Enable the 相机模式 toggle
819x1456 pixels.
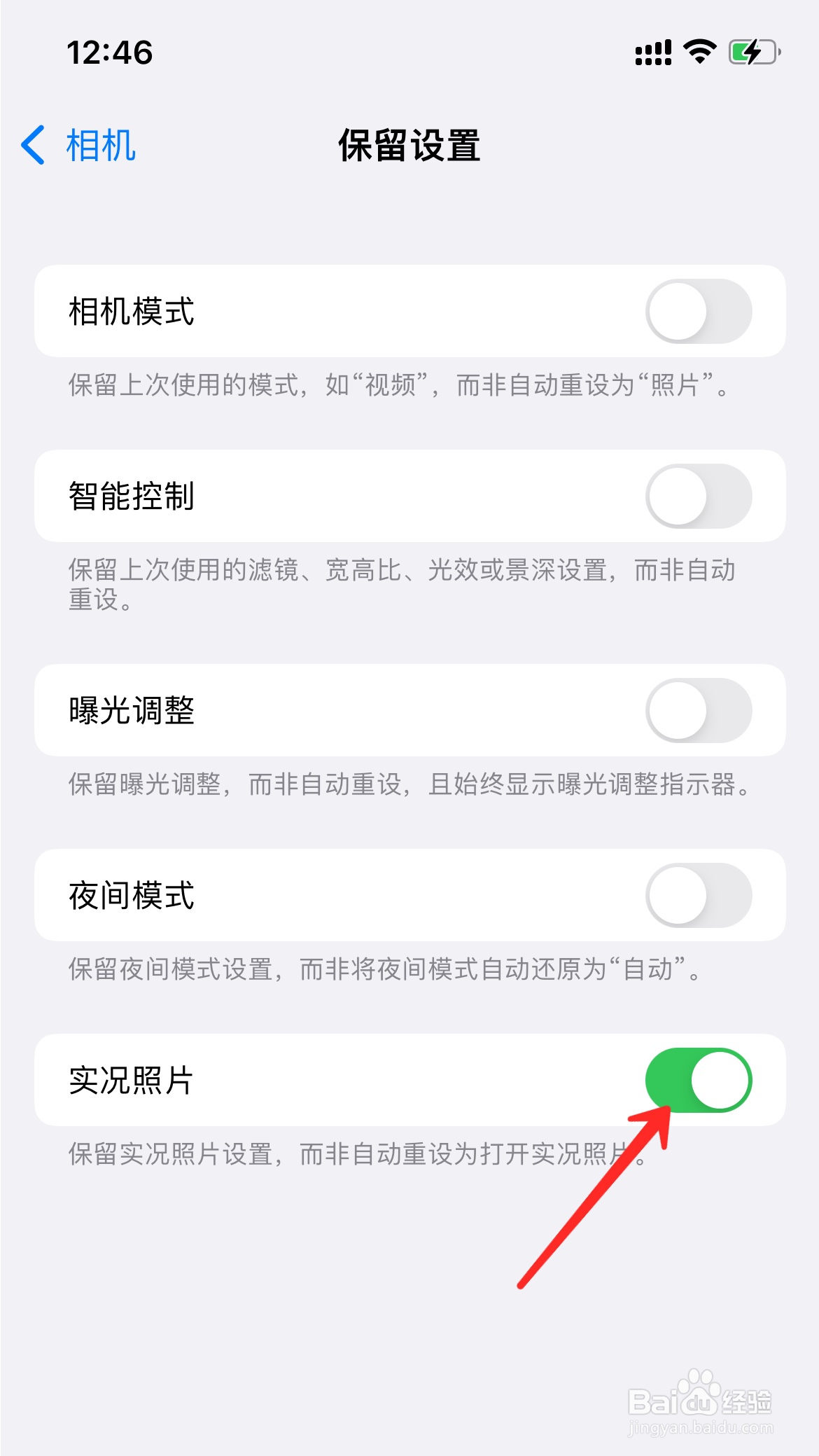(x=700, y=311)
